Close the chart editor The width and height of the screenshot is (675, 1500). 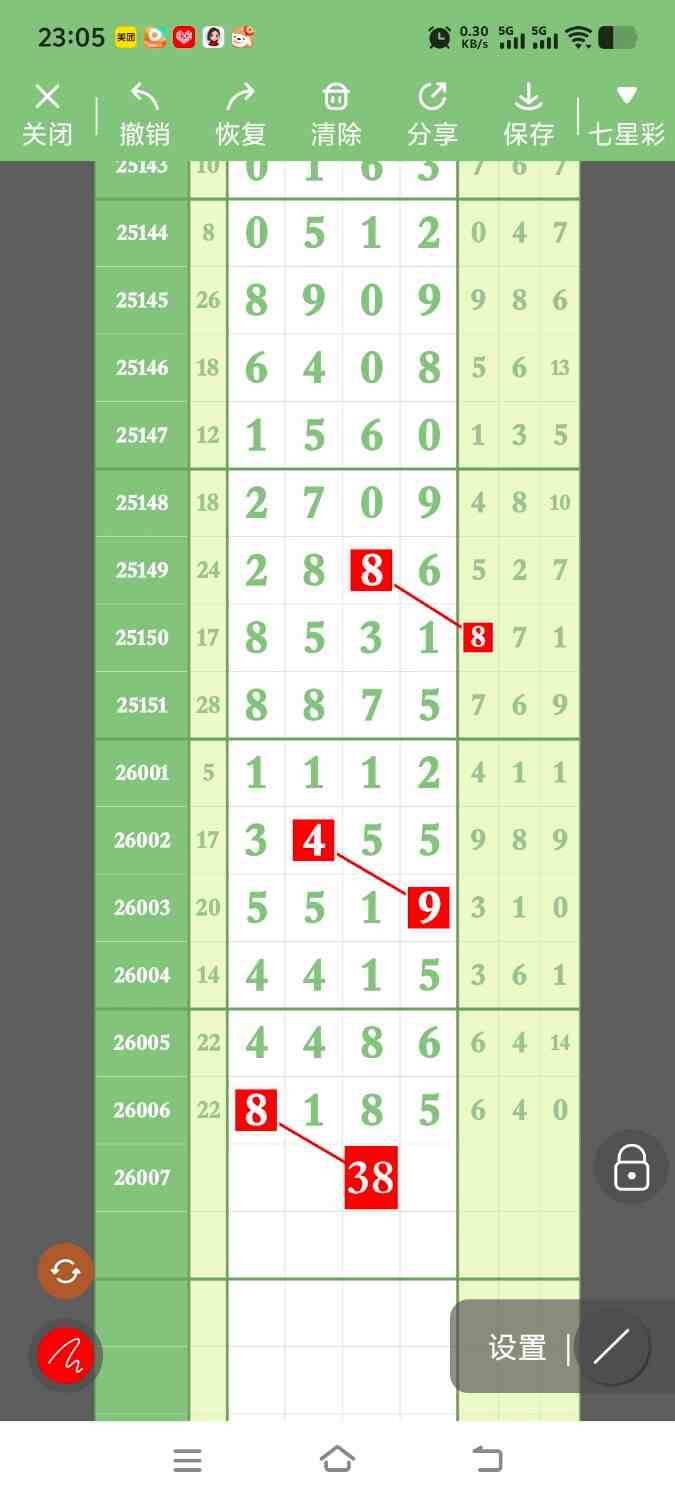47,114
